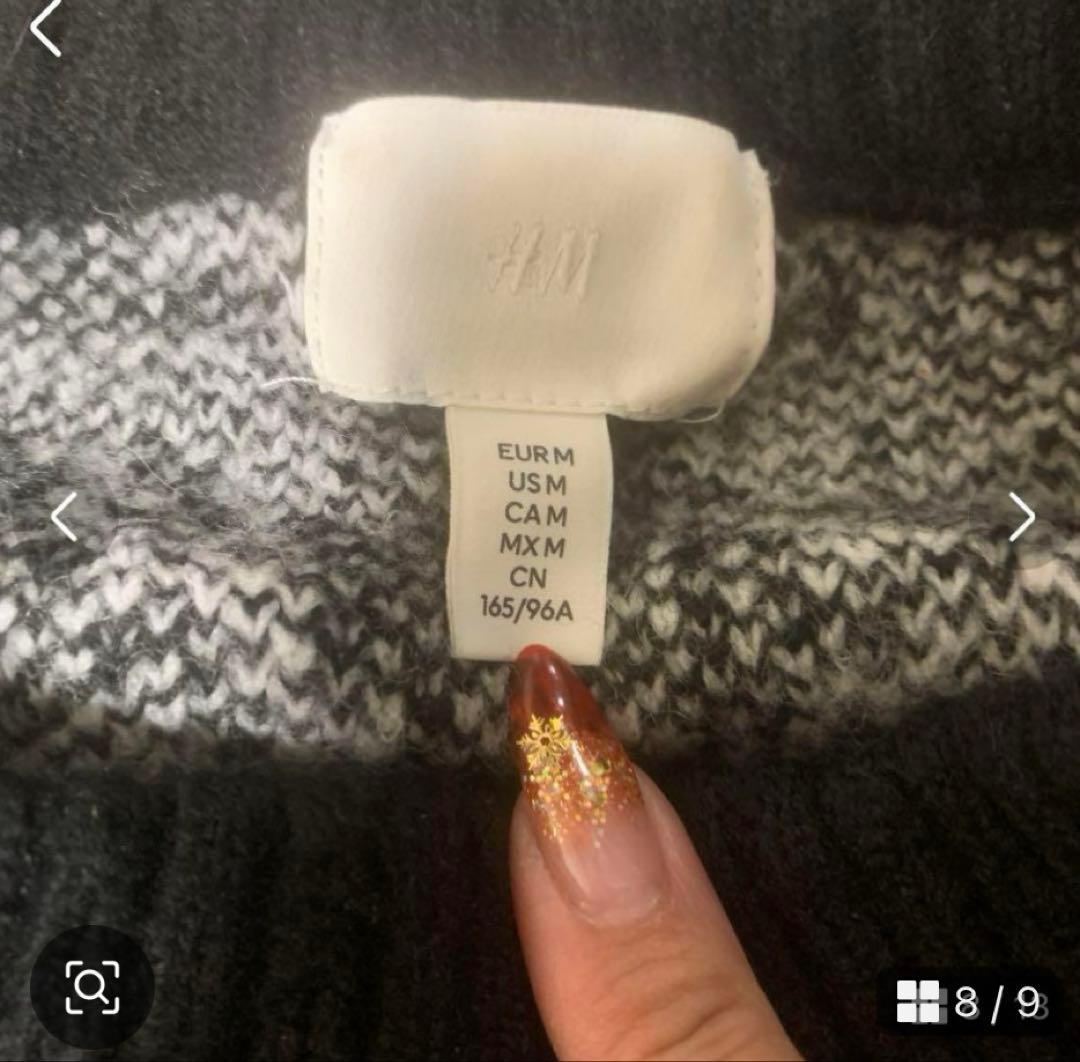The height and width of the screenshot is (1062, 1080).
Task: Go back using the top-left arrow
Action: pos(45,30)
